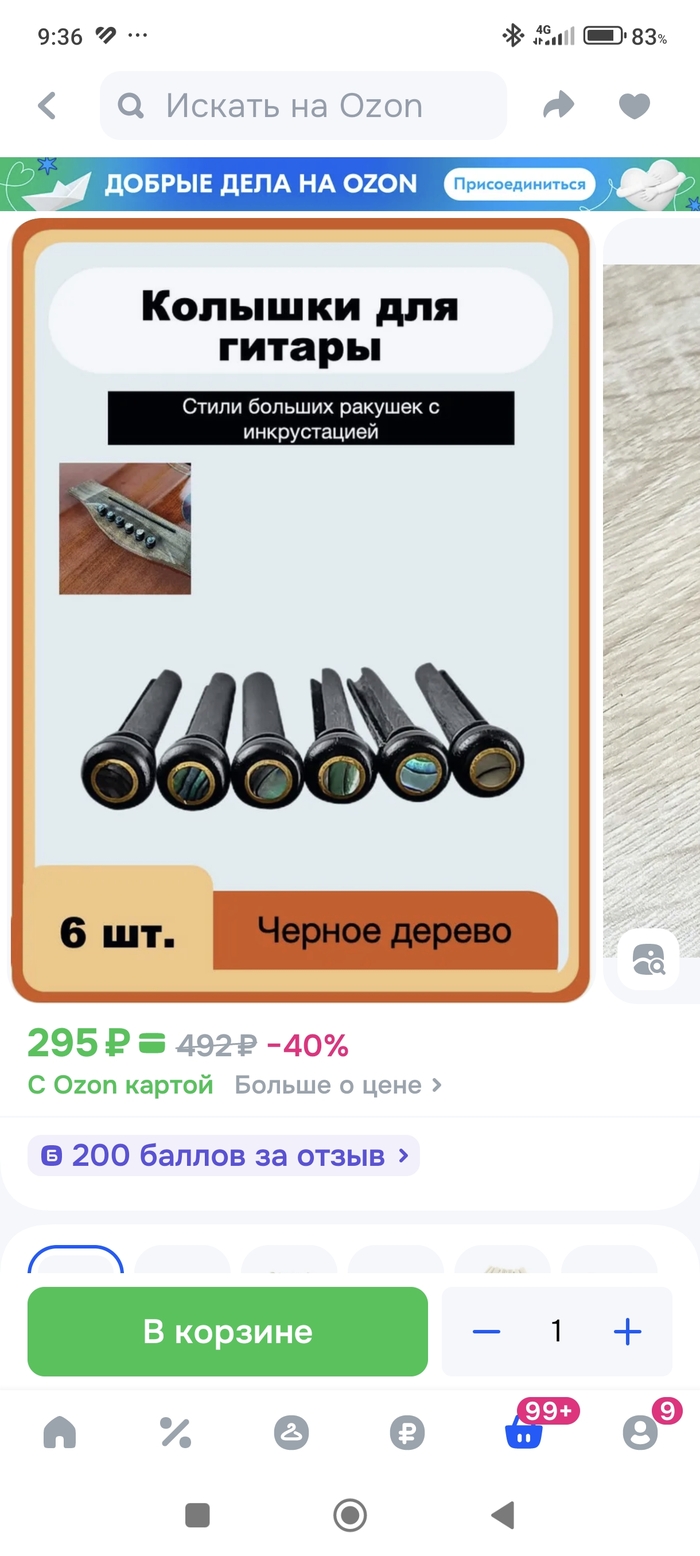The height and width of the screenshot is (1556, 700).
Task: Open 200 баллов за отзыв info
Action: pyautogui.click(x=224, y=1156)
